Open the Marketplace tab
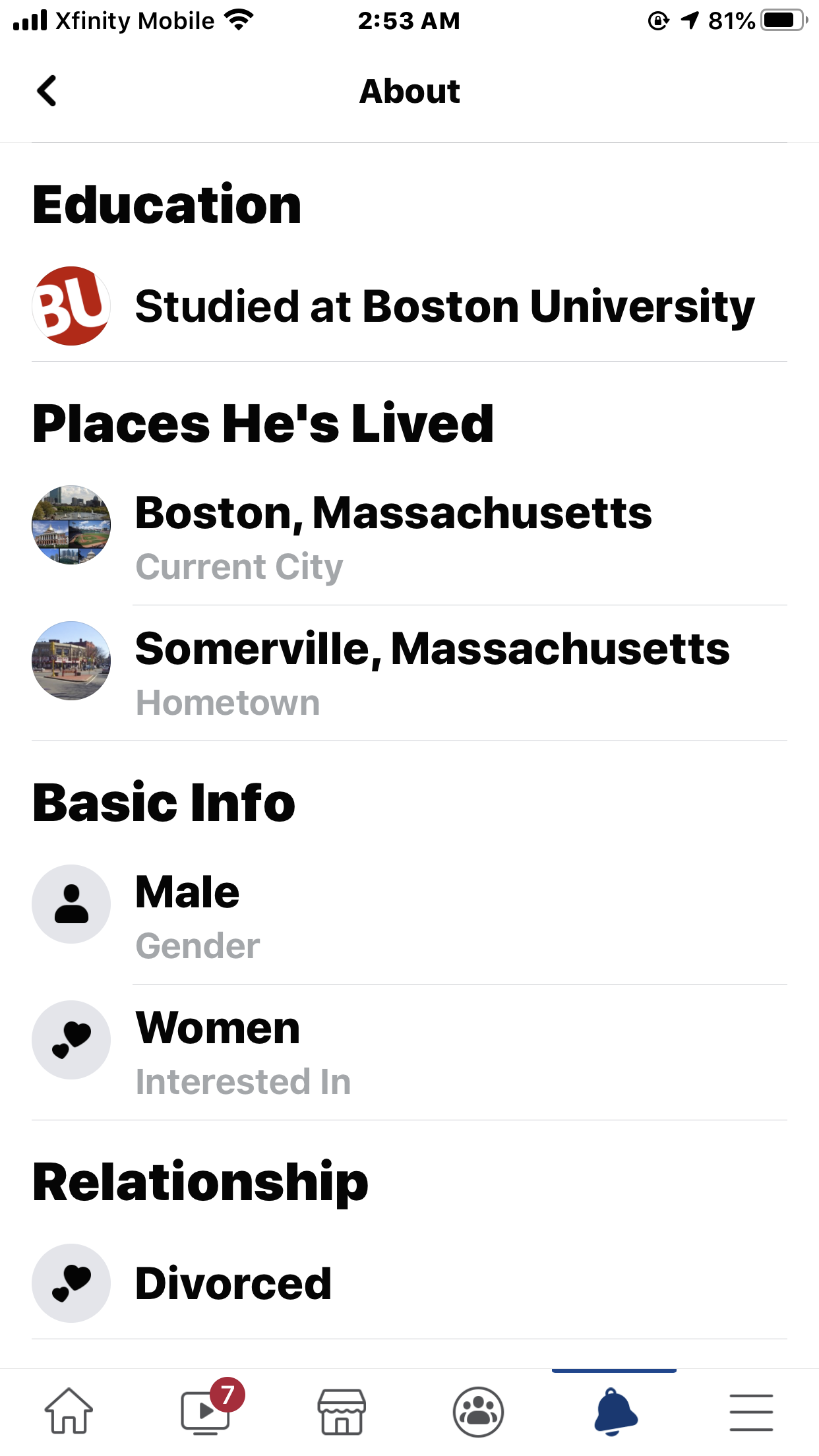This screenshot has width=819, height=1456. (x=342, y=1411)
